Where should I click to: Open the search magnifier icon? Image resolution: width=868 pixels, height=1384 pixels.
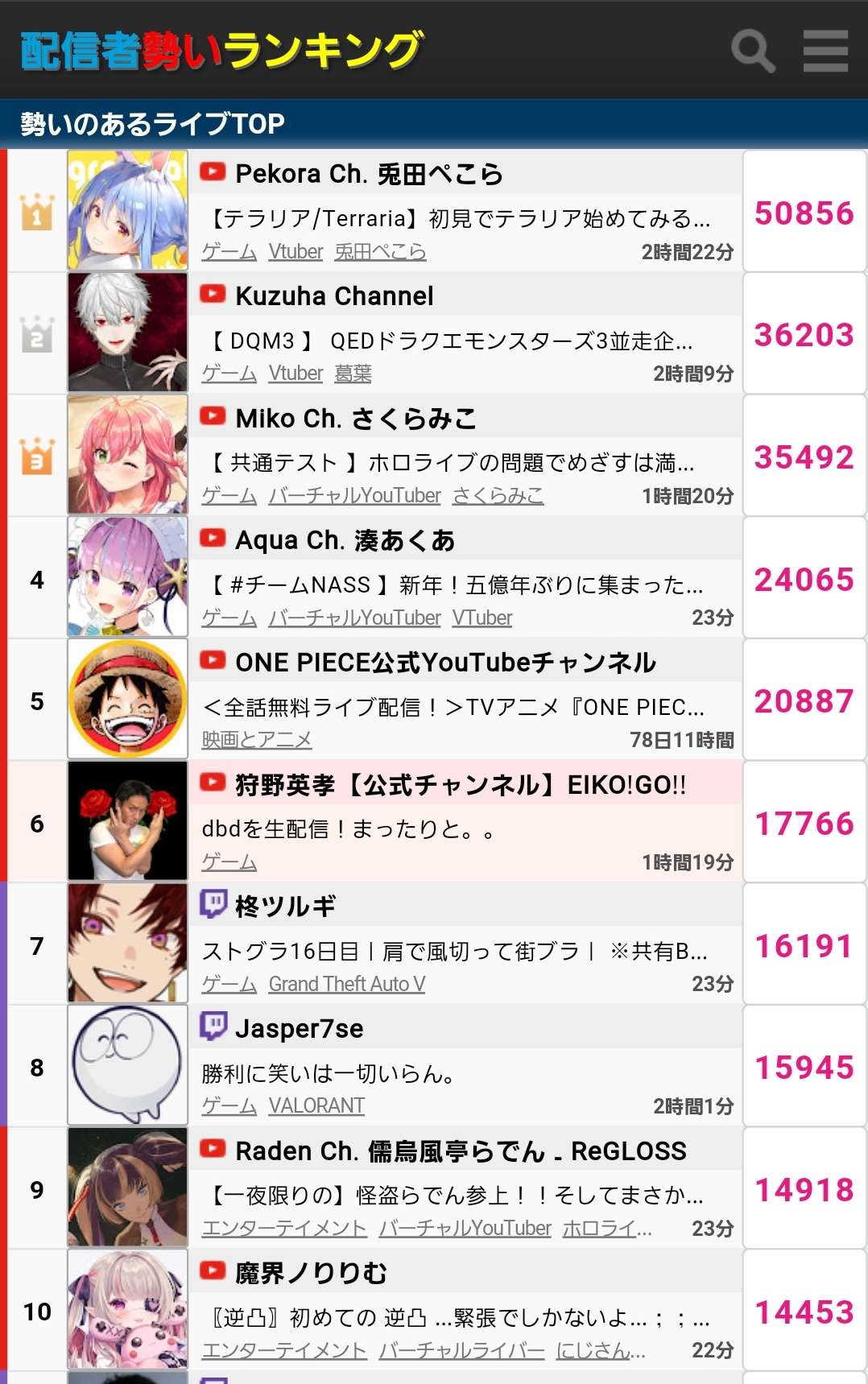tap(753, 51)
